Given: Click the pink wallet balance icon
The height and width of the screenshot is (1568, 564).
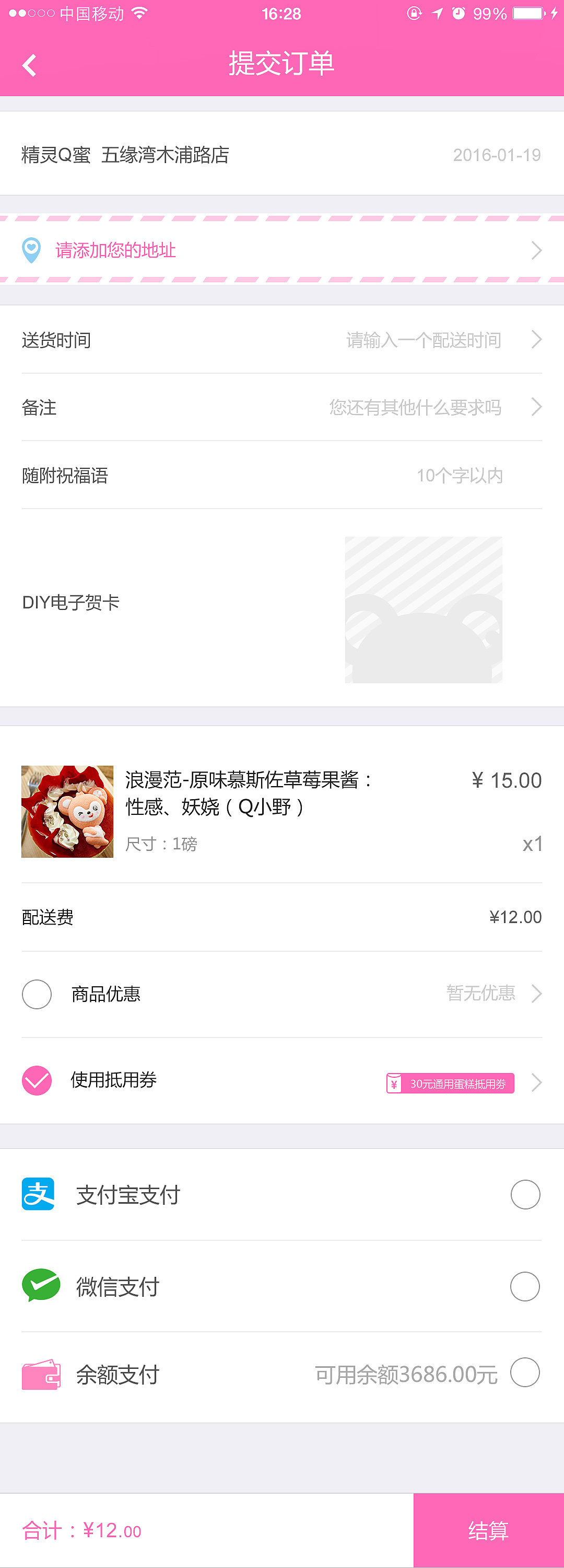Looking at the screenshot, I should tap(39, 1375).
